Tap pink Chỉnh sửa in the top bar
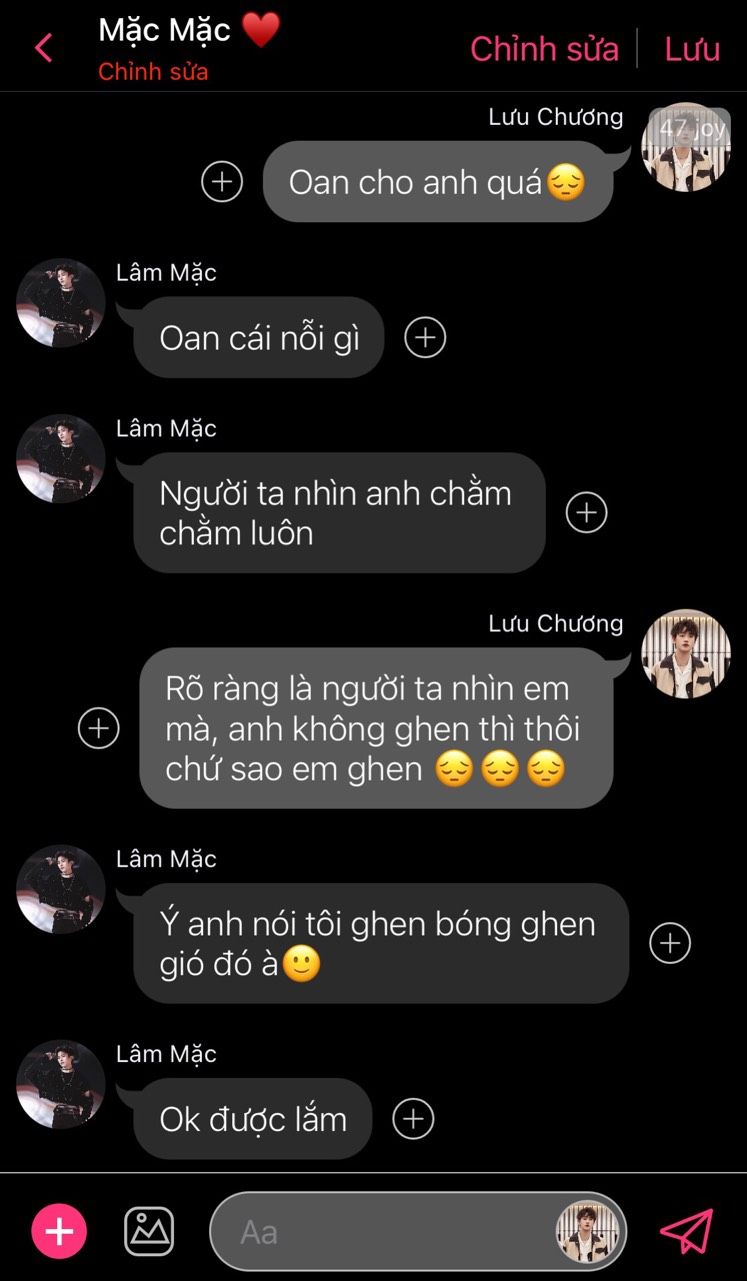Screen dimensions: 747x1281 coord(544,49)
